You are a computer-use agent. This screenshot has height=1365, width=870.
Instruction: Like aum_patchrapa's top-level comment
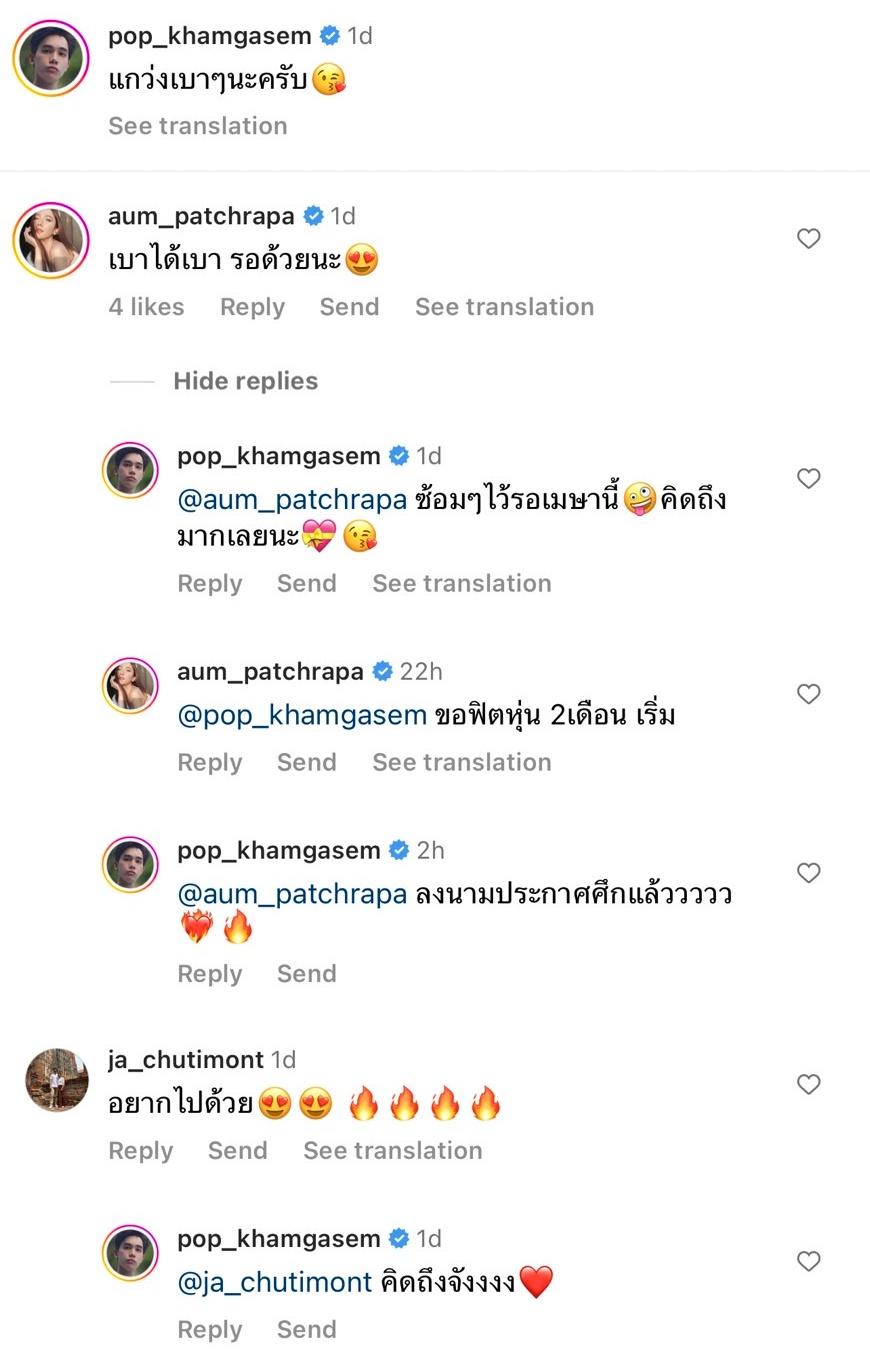pos(808,238)
